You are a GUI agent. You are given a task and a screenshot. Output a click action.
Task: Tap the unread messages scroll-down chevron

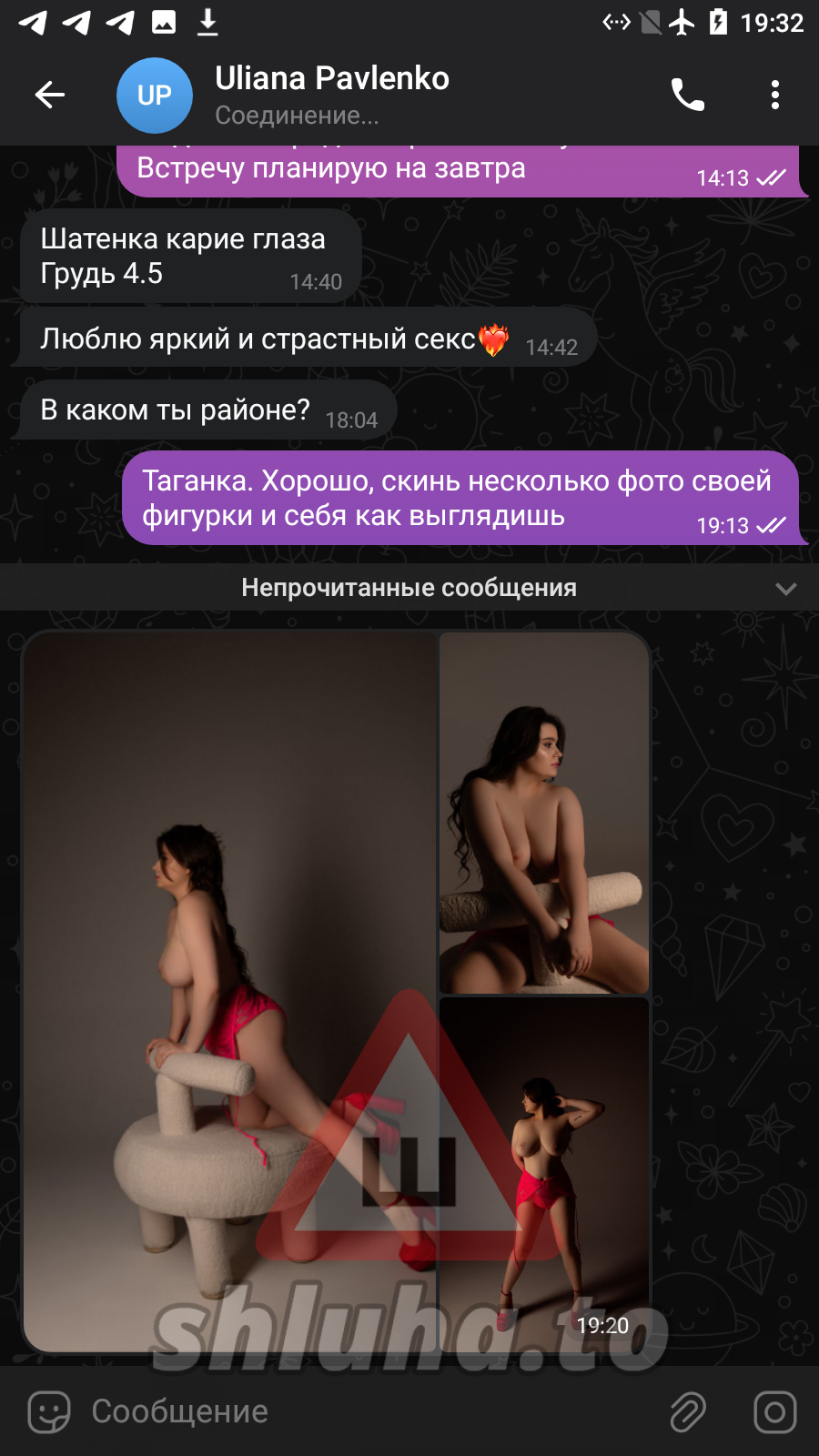pos(785,589)
